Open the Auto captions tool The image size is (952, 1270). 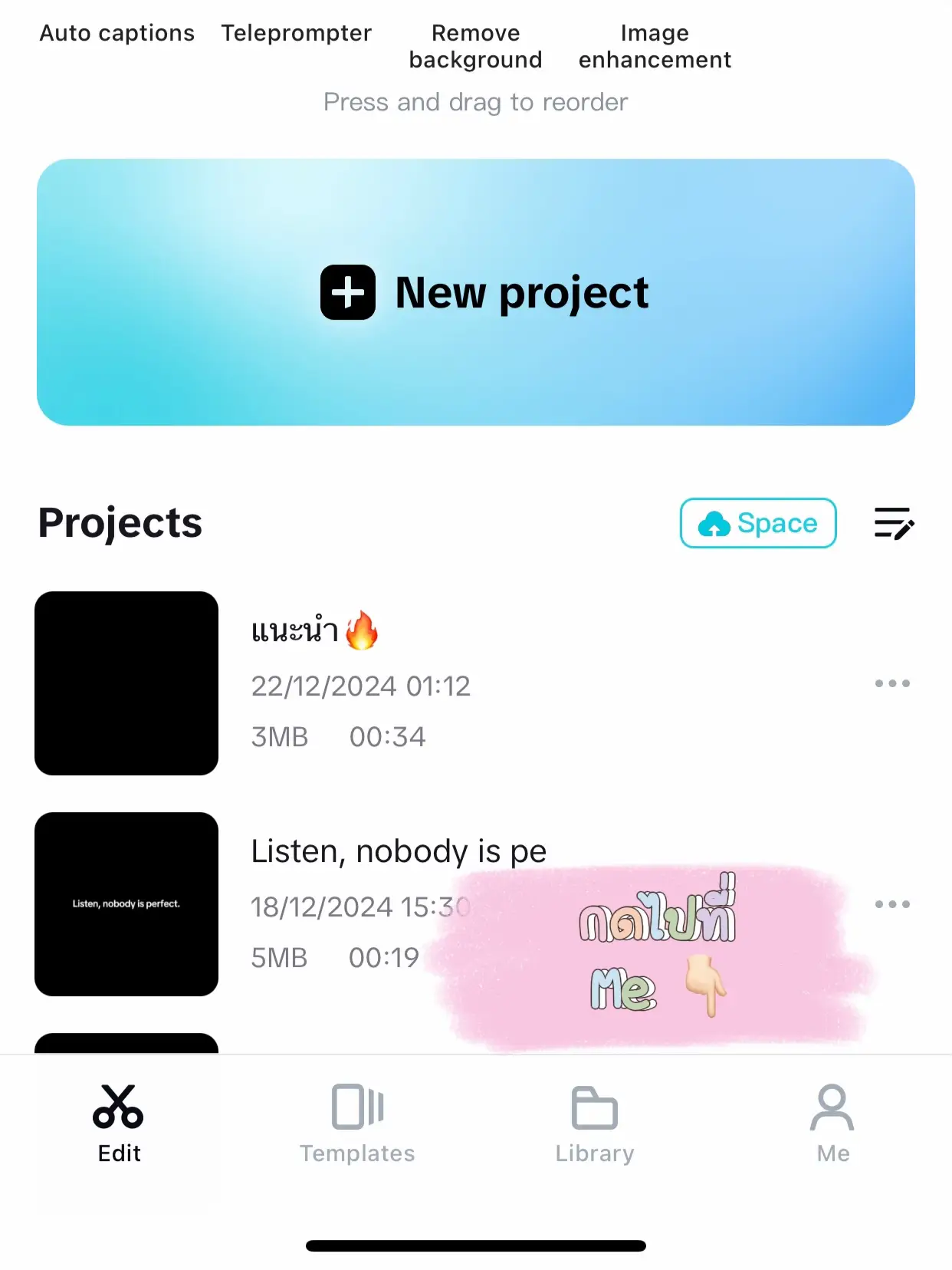coord(116,34)
